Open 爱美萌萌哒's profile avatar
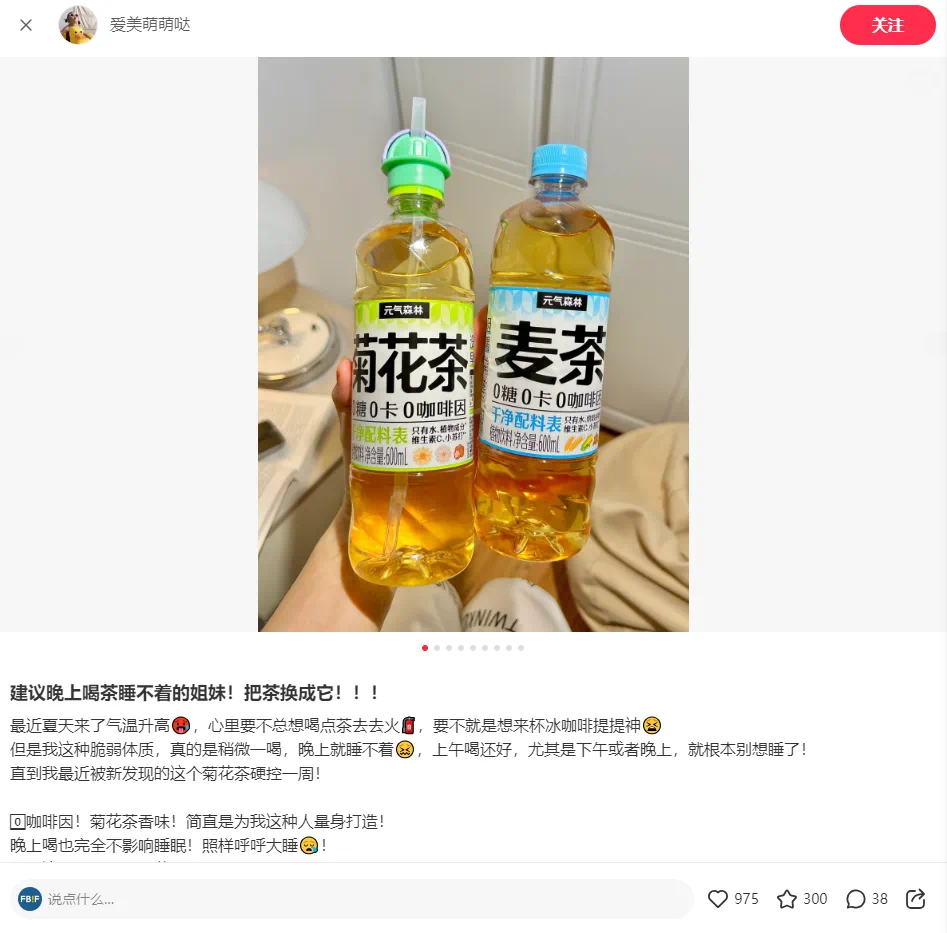Viewport: 947px width, 933px height. (78, 25)
